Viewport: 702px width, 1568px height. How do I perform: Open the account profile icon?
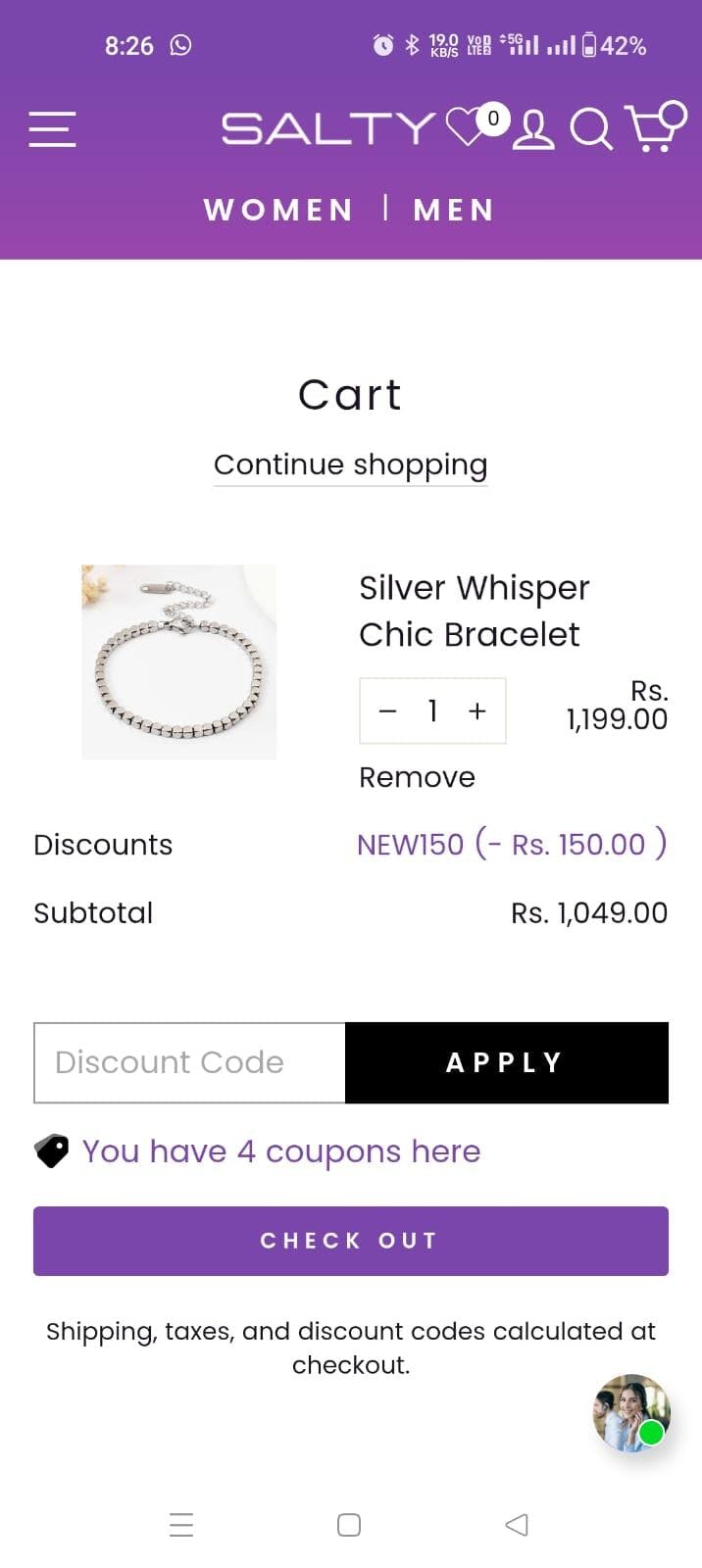[533, 129]
